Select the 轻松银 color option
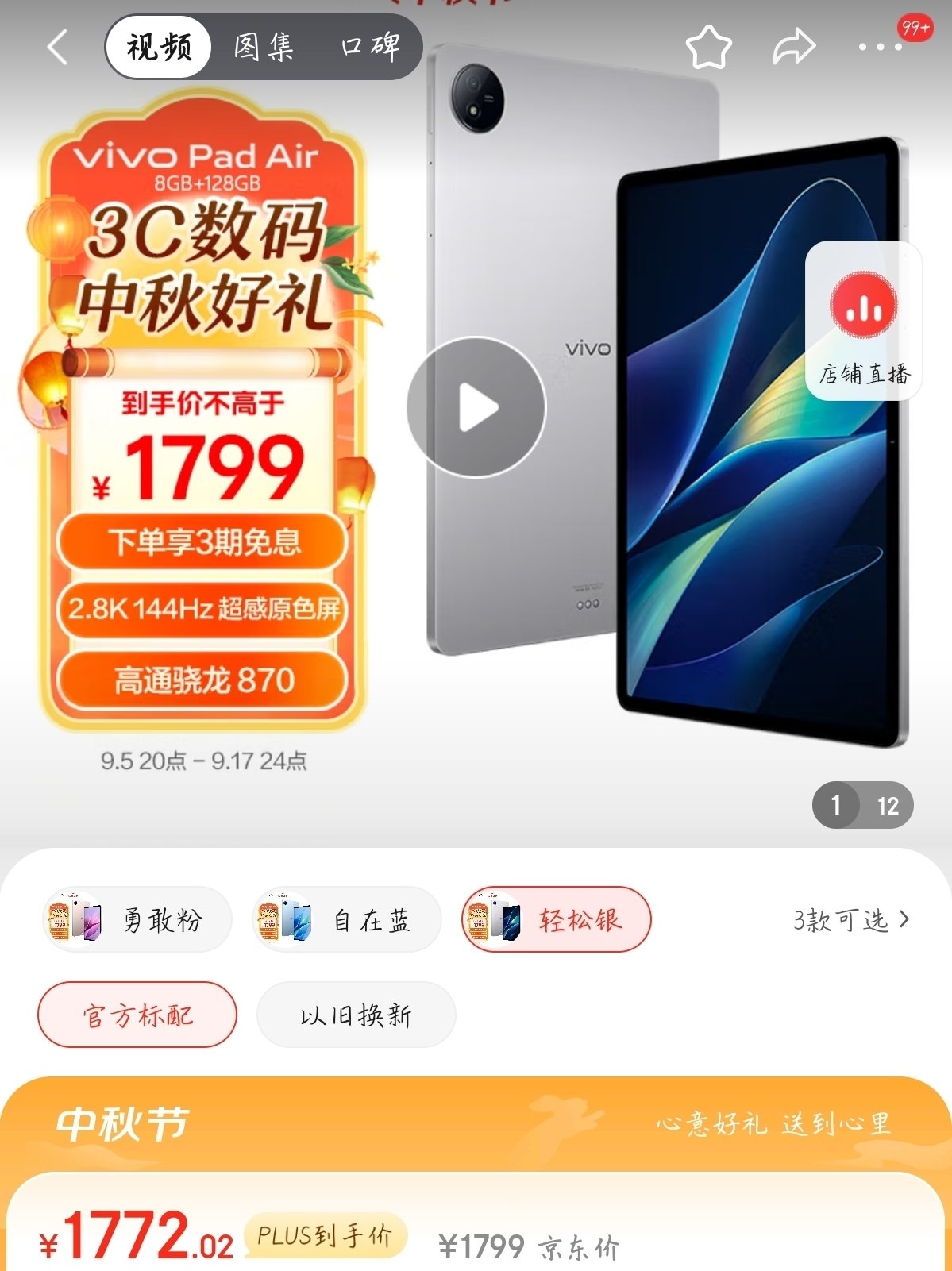 [x=556, y=919]
